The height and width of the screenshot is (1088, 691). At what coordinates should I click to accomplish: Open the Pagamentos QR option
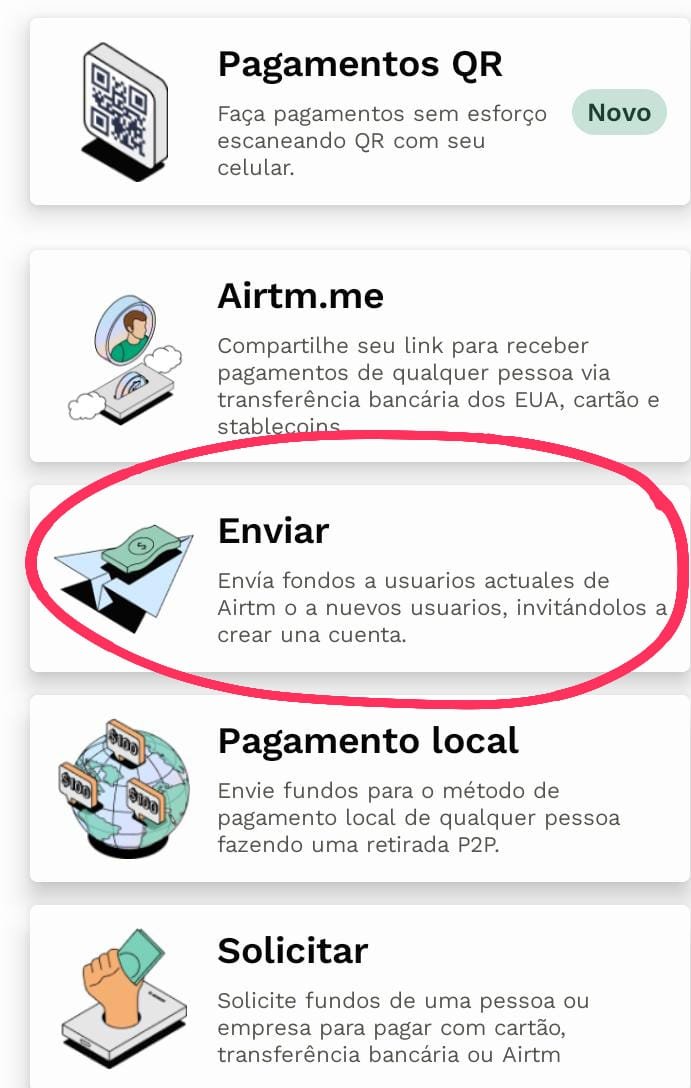click(359, 110)
